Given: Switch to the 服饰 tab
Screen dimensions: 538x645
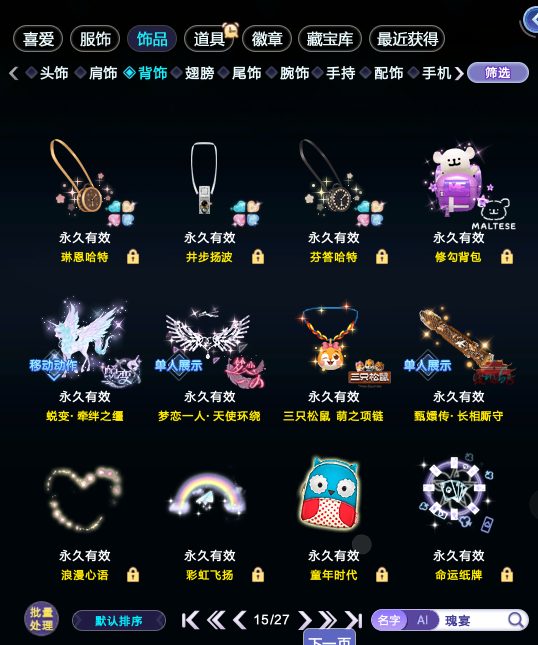Looking at the screenshot, I should [x=95, y=39].
